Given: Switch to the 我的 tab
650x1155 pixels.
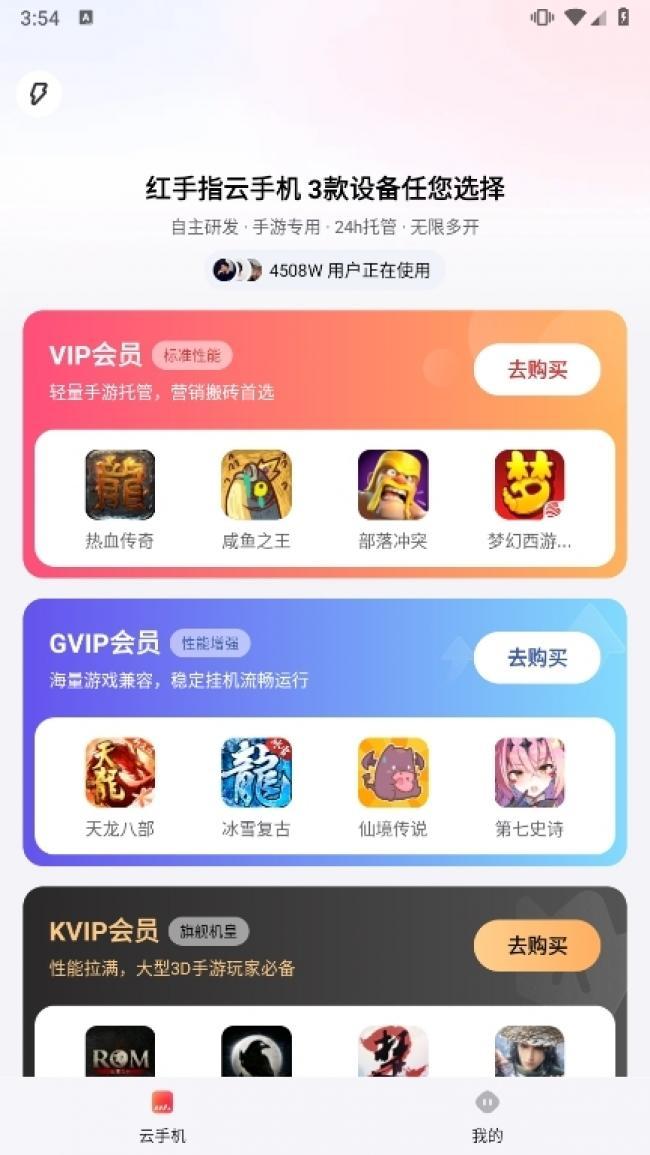Looking at the screenshot, I should (x=487, y=1116).
